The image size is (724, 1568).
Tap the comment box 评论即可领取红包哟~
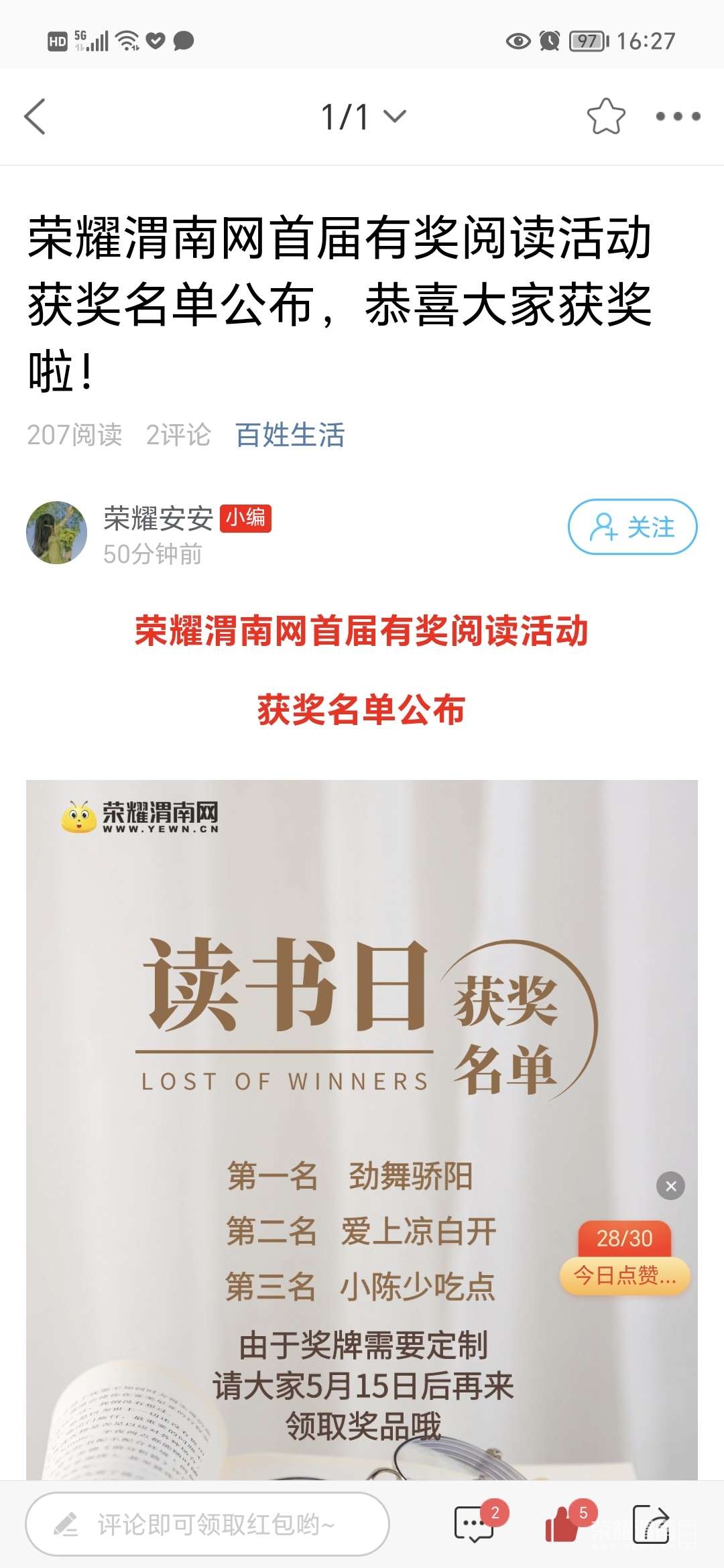[x=208, y=1524]
